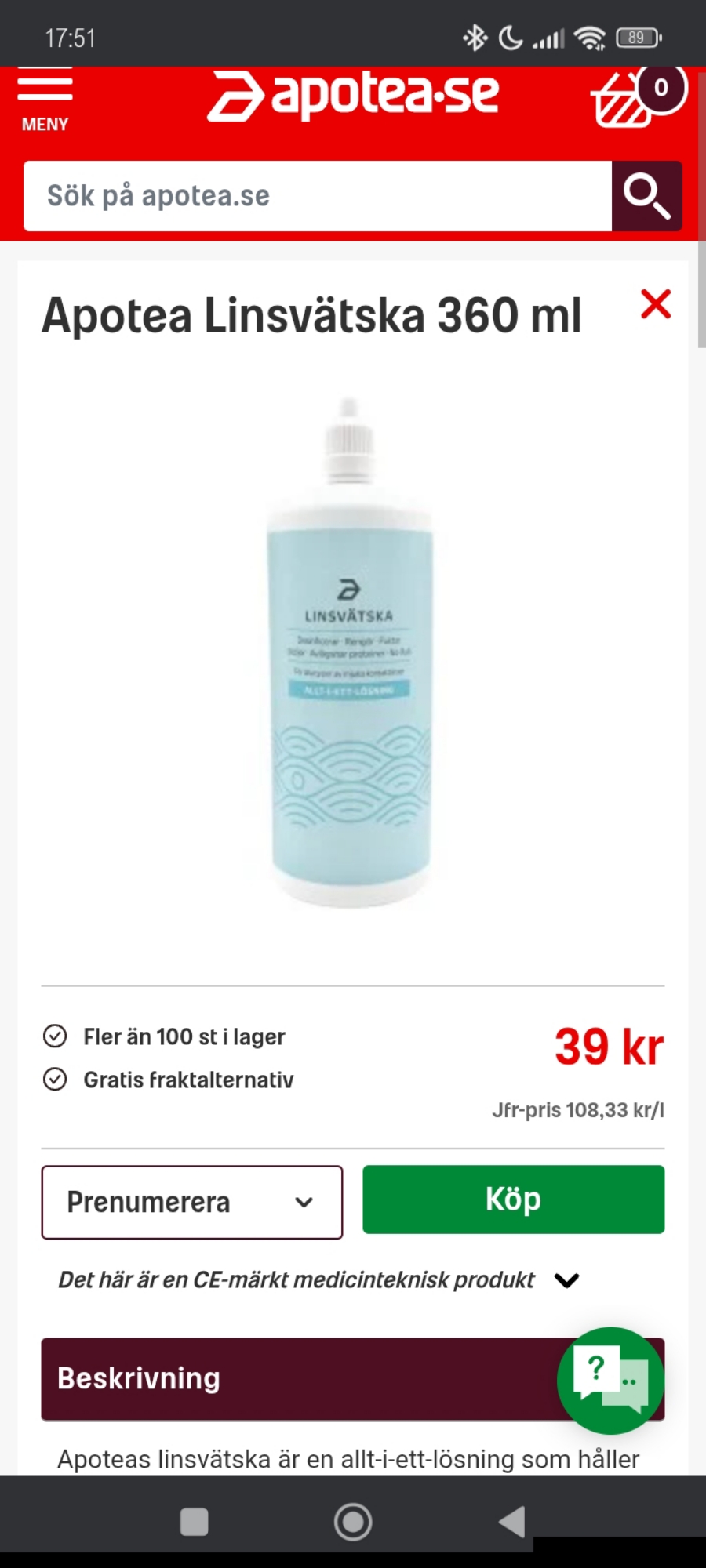The height and width of the screenshot is (1568, 706).
Task: Go to the apotea.se home logo
Action: [x=353, y=97]
